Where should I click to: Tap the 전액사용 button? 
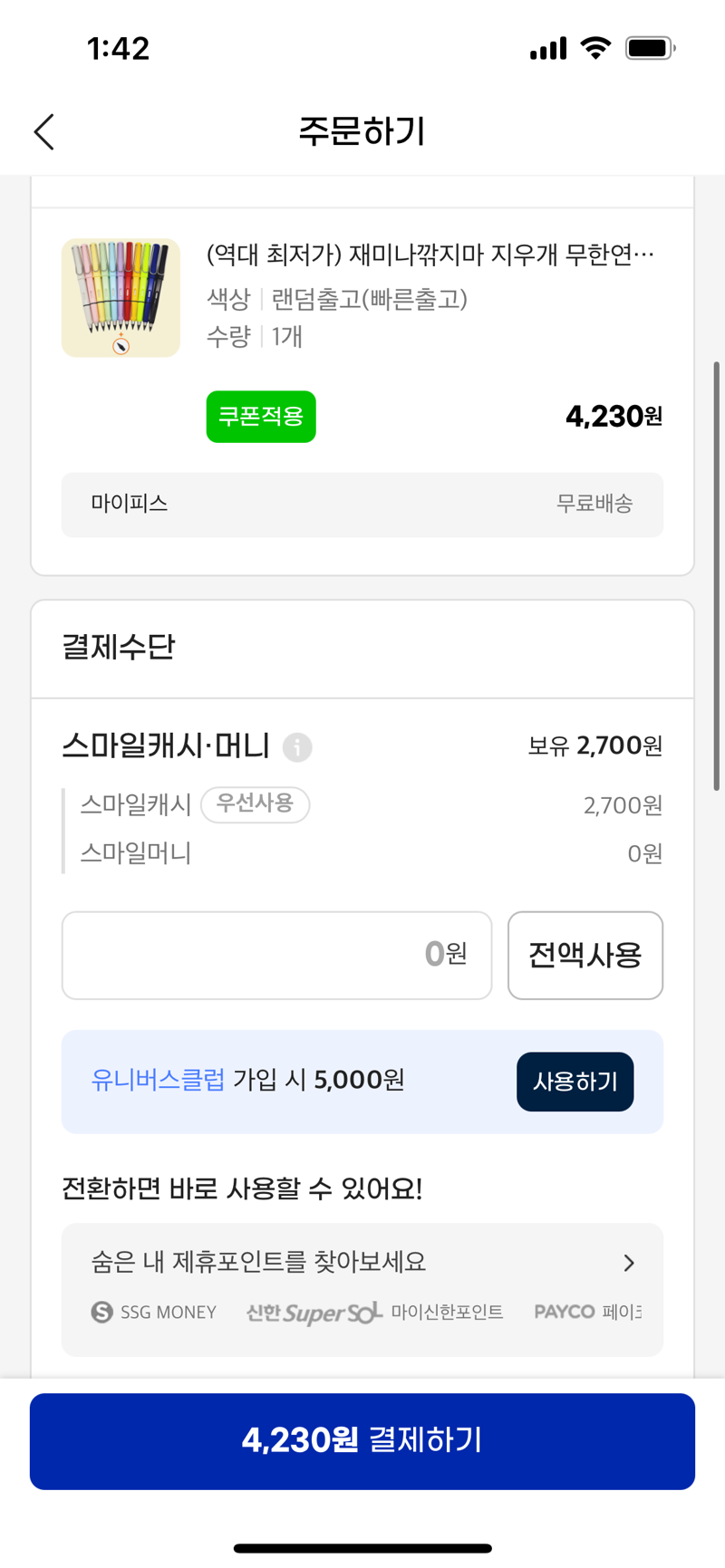click(585, 955)
